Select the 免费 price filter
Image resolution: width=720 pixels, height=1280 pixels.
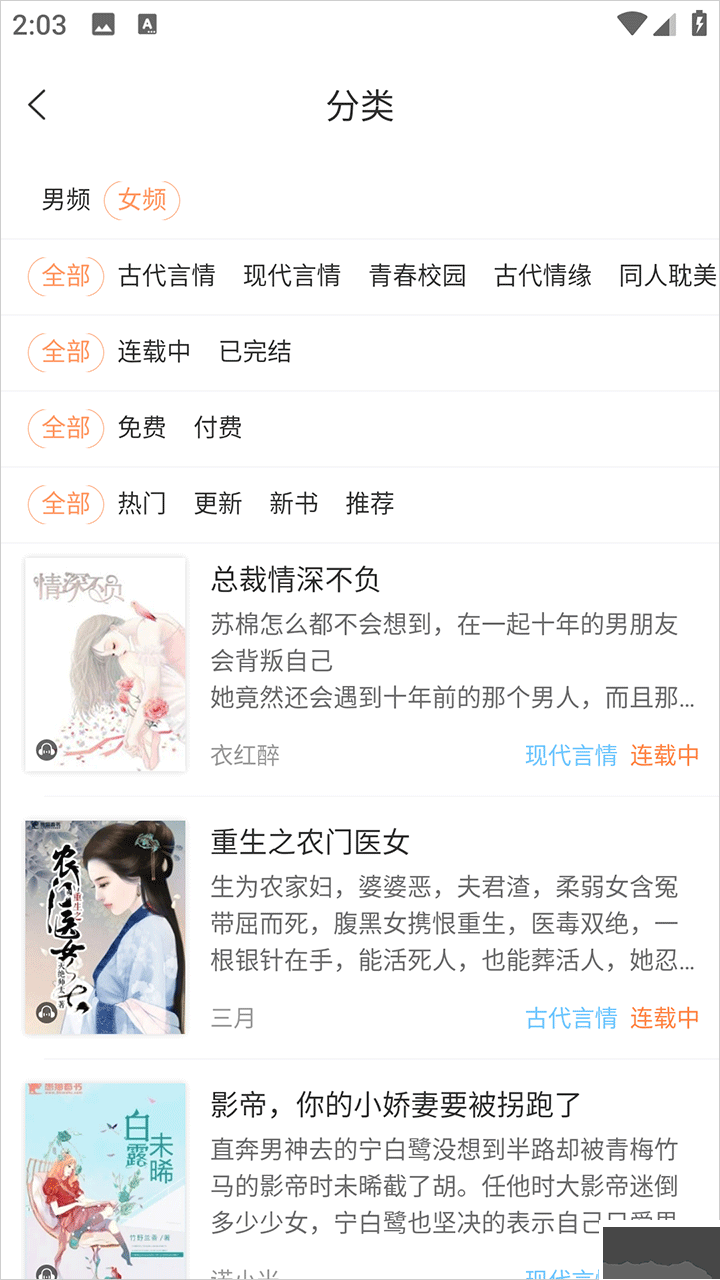(x=141, y=428)
